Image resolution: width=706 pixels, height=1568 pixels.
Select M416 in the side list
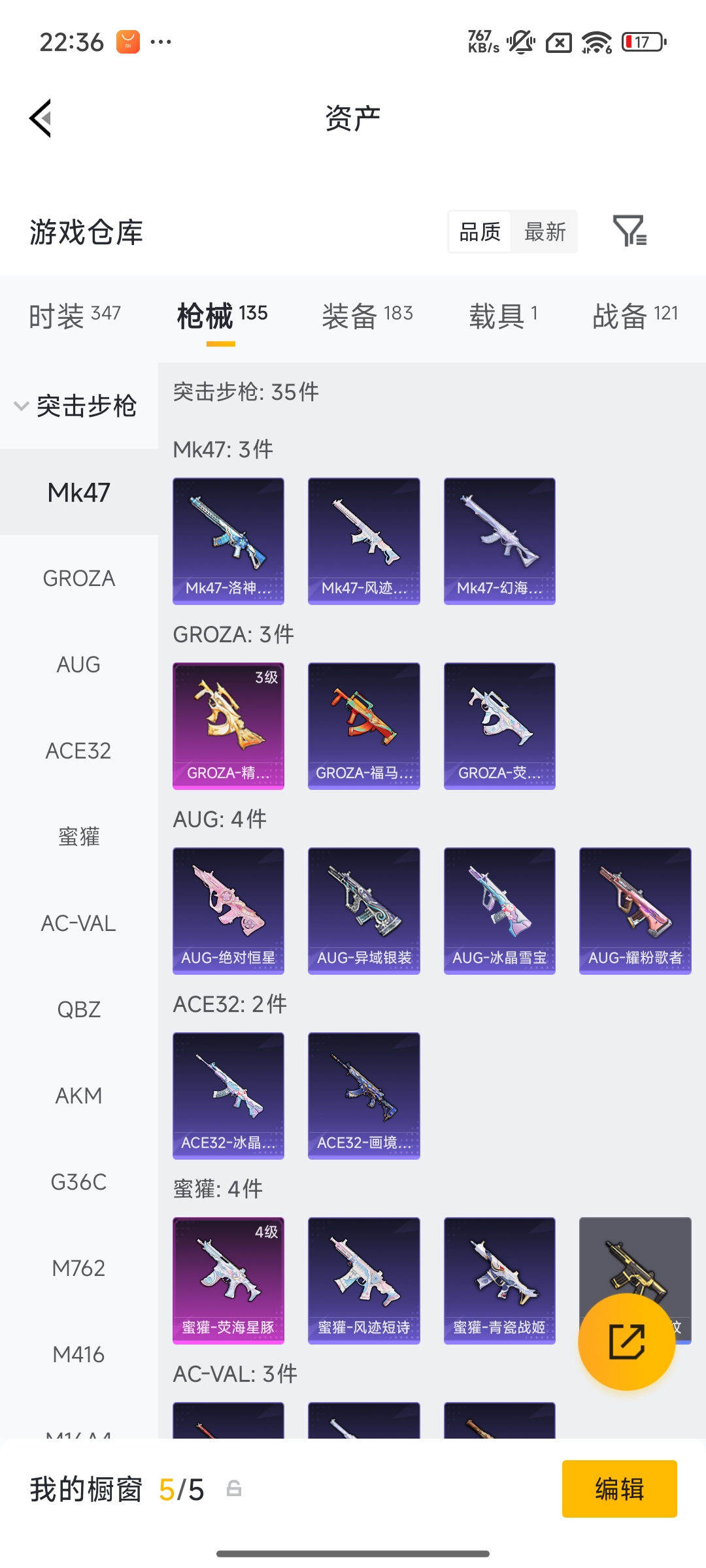coord(78,1354)
